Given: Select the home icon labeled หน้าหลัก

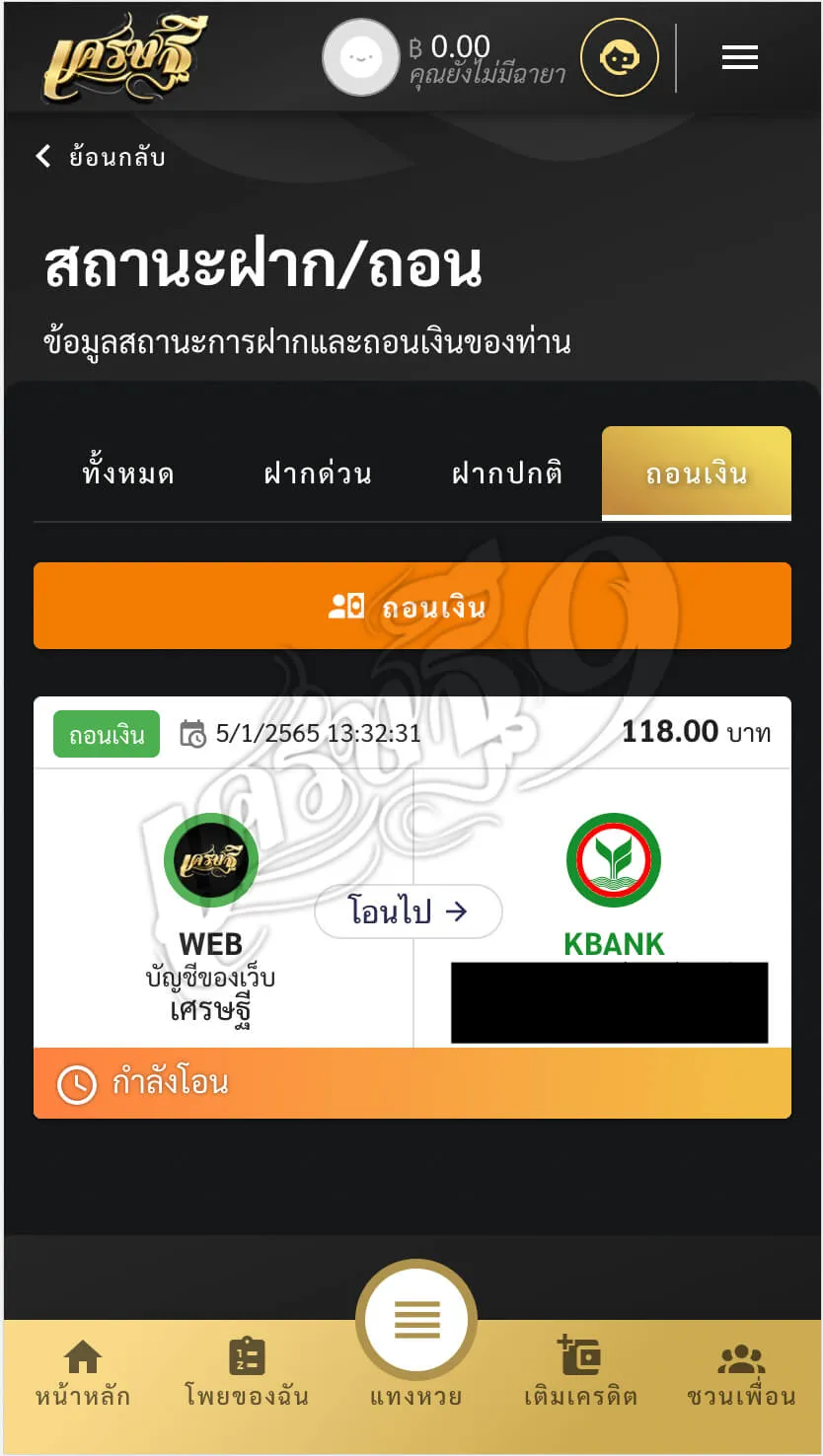Looking at the screenshot, I should pyautogui.click(x=82, y=1356).
